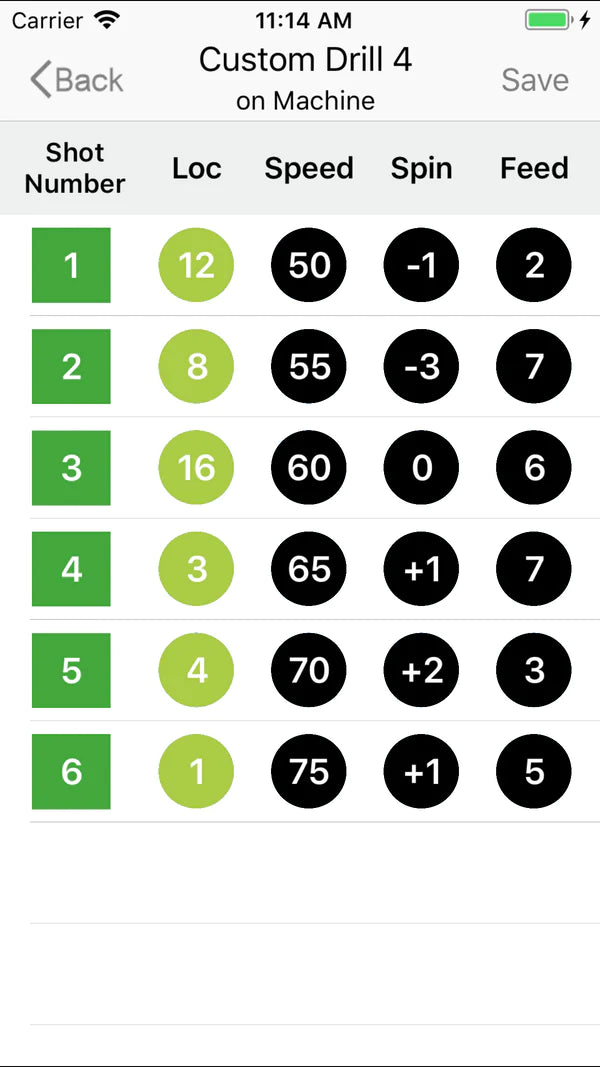Go back to the previous screen
This screenshot has width=600, height=1067.
[76, 80]
